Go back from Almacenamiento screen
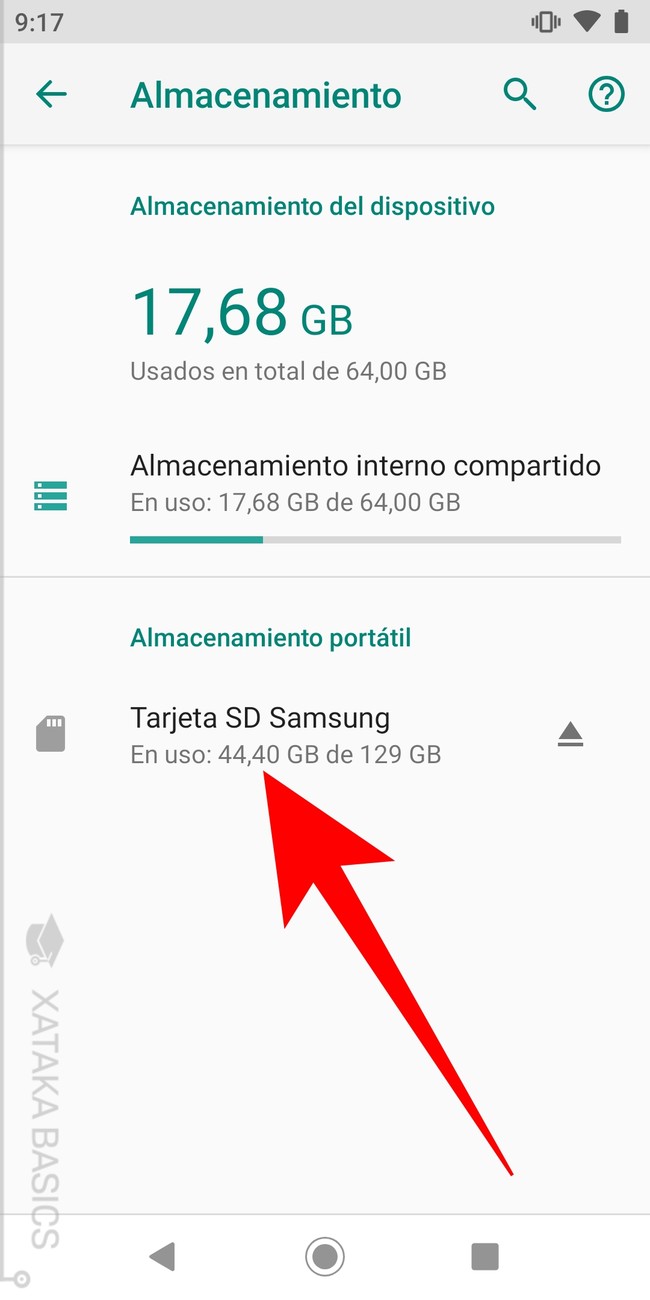Viewport: 650px width, 1300px height. pyautogui.click(x=51, y=95)
